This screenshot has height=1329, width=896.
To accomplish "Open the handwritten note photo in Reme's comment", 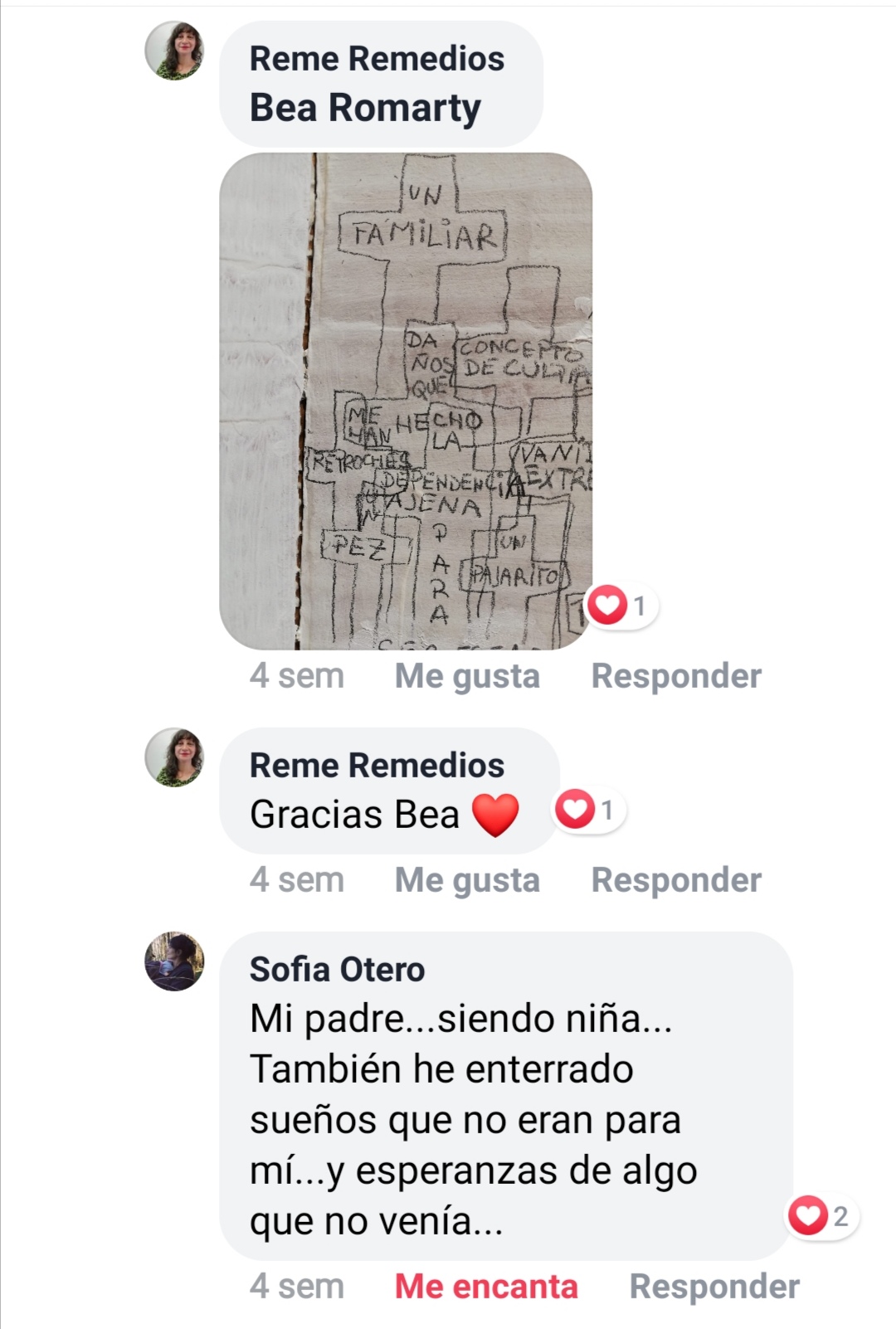I will tap(406, 401).
